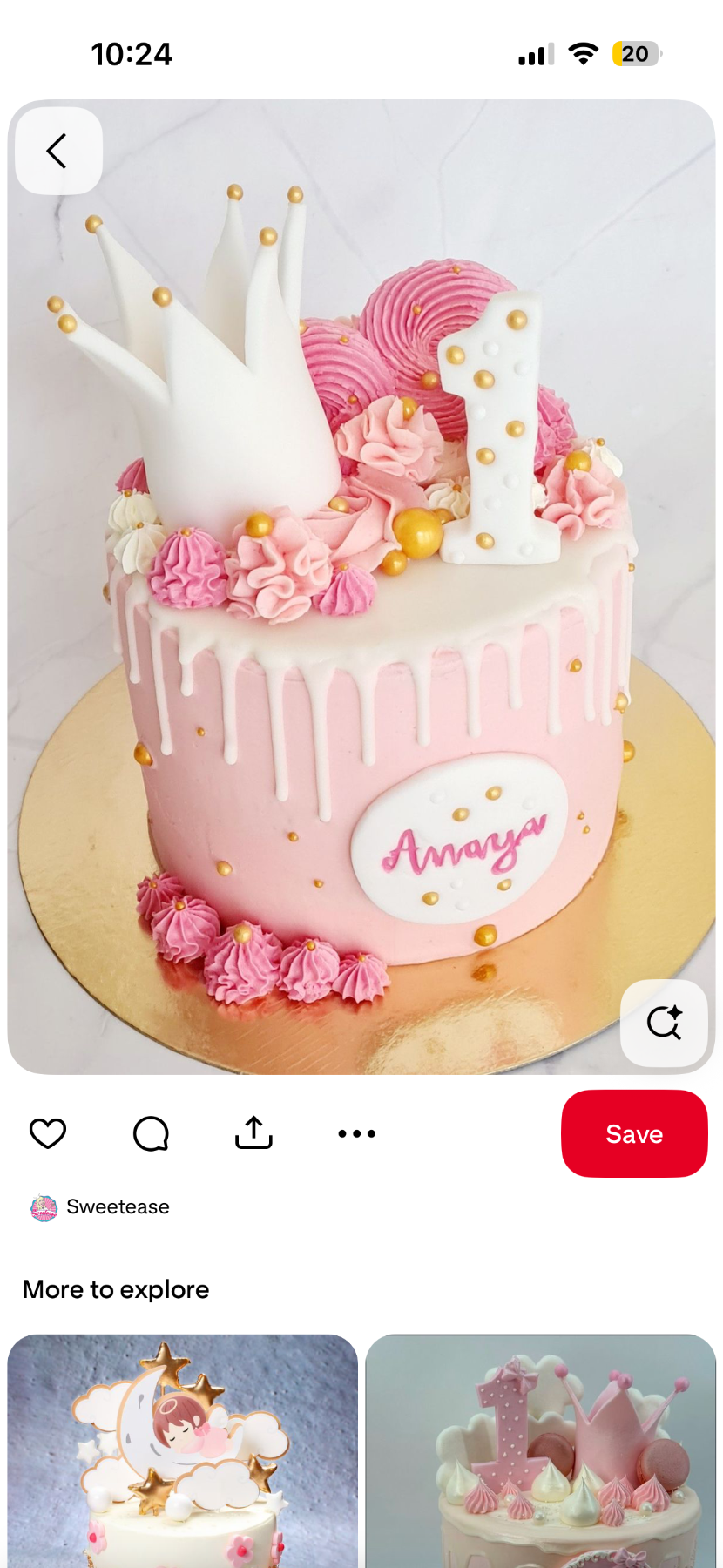The image size is (723, 1568).
Task: Share this pin
Action: [253, 1133]
